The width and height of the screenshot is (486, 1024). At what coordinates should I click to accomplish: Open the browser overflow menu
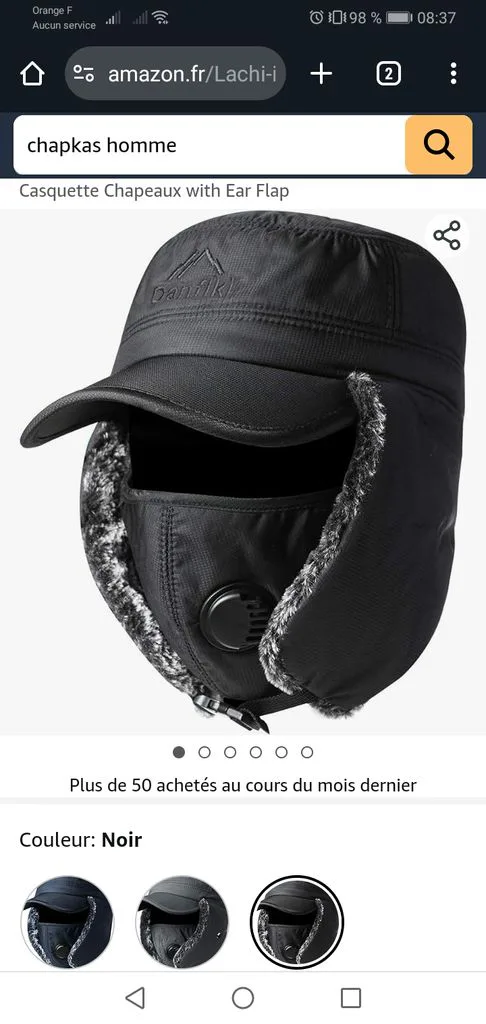[453, 74]
